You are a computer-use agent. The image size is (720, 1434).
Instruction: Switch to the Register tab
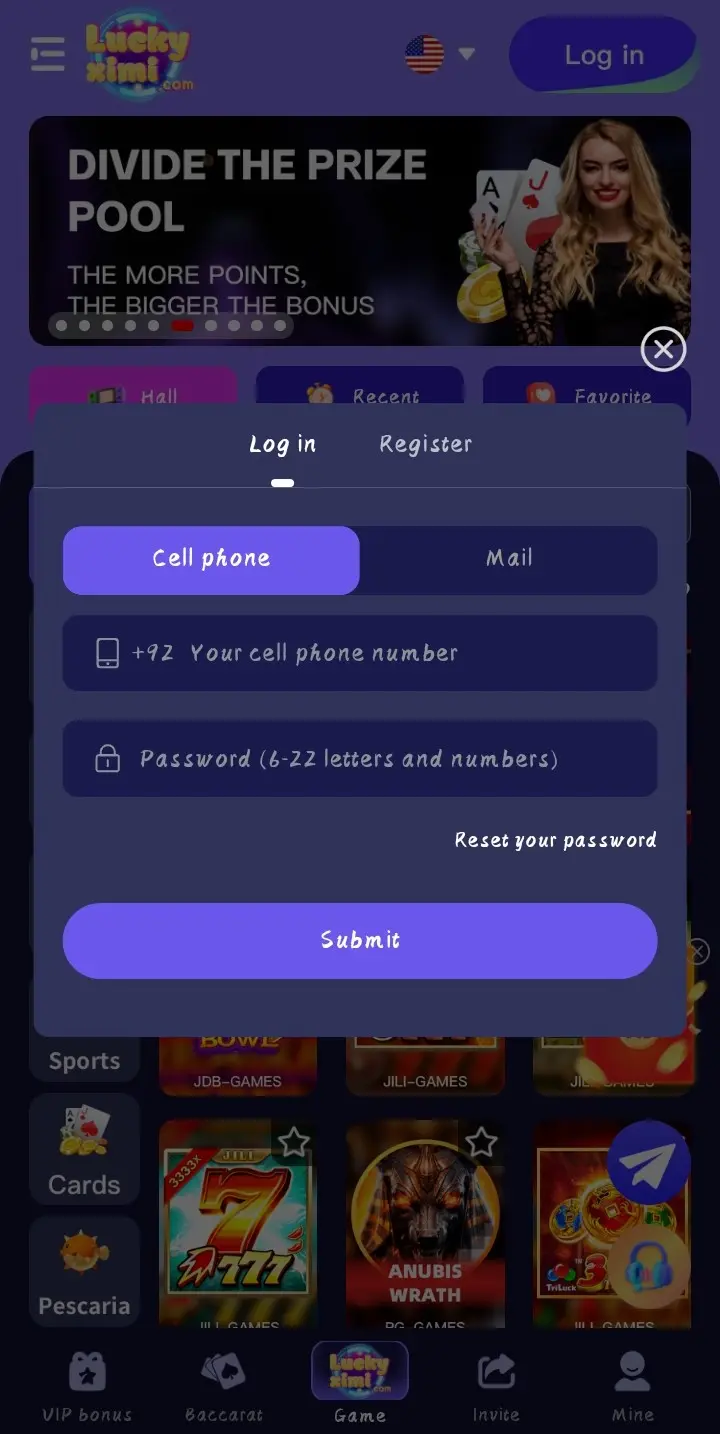click(425, 444)
